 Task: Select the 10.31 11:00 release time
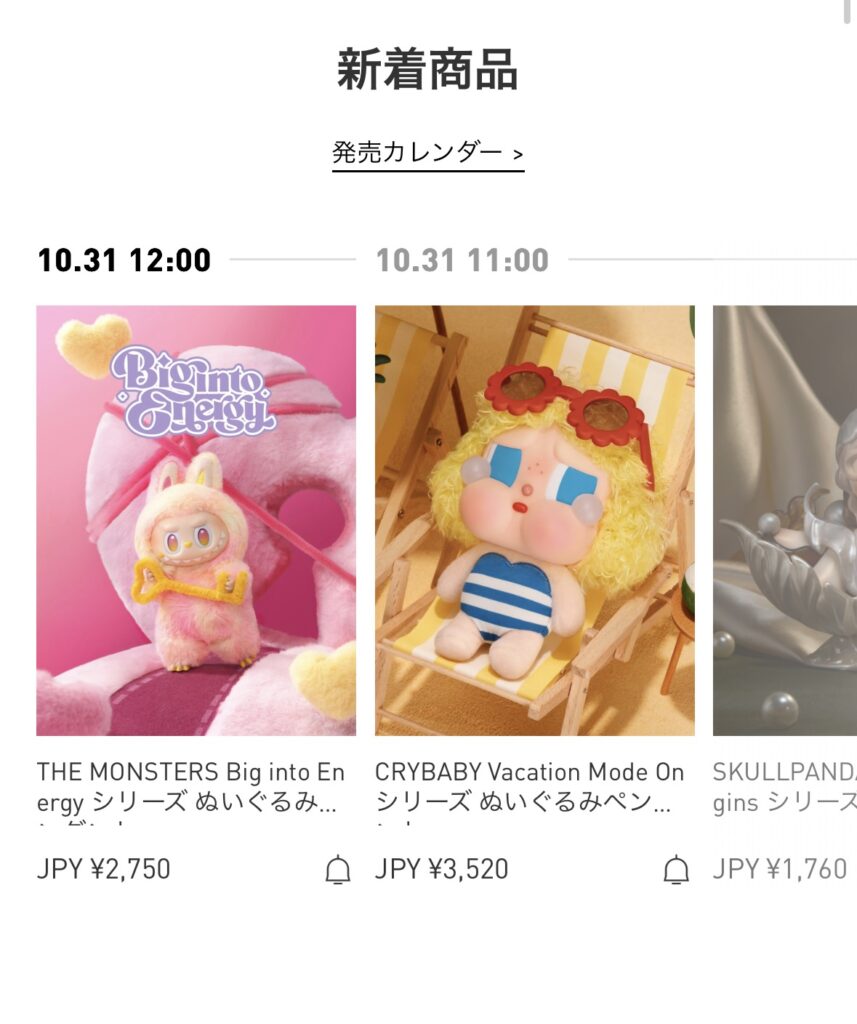(462, 260)
